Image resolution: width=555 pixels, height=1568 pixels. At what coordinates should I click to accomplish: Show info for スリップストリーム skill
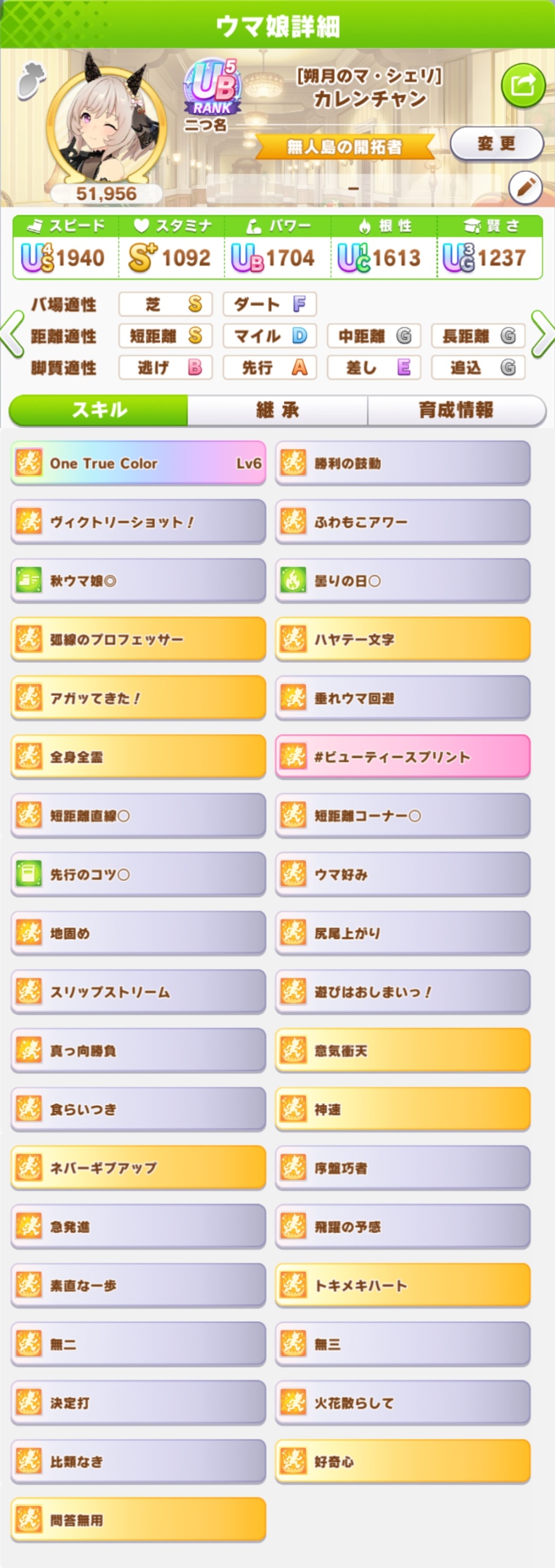(x=138, y=991)
